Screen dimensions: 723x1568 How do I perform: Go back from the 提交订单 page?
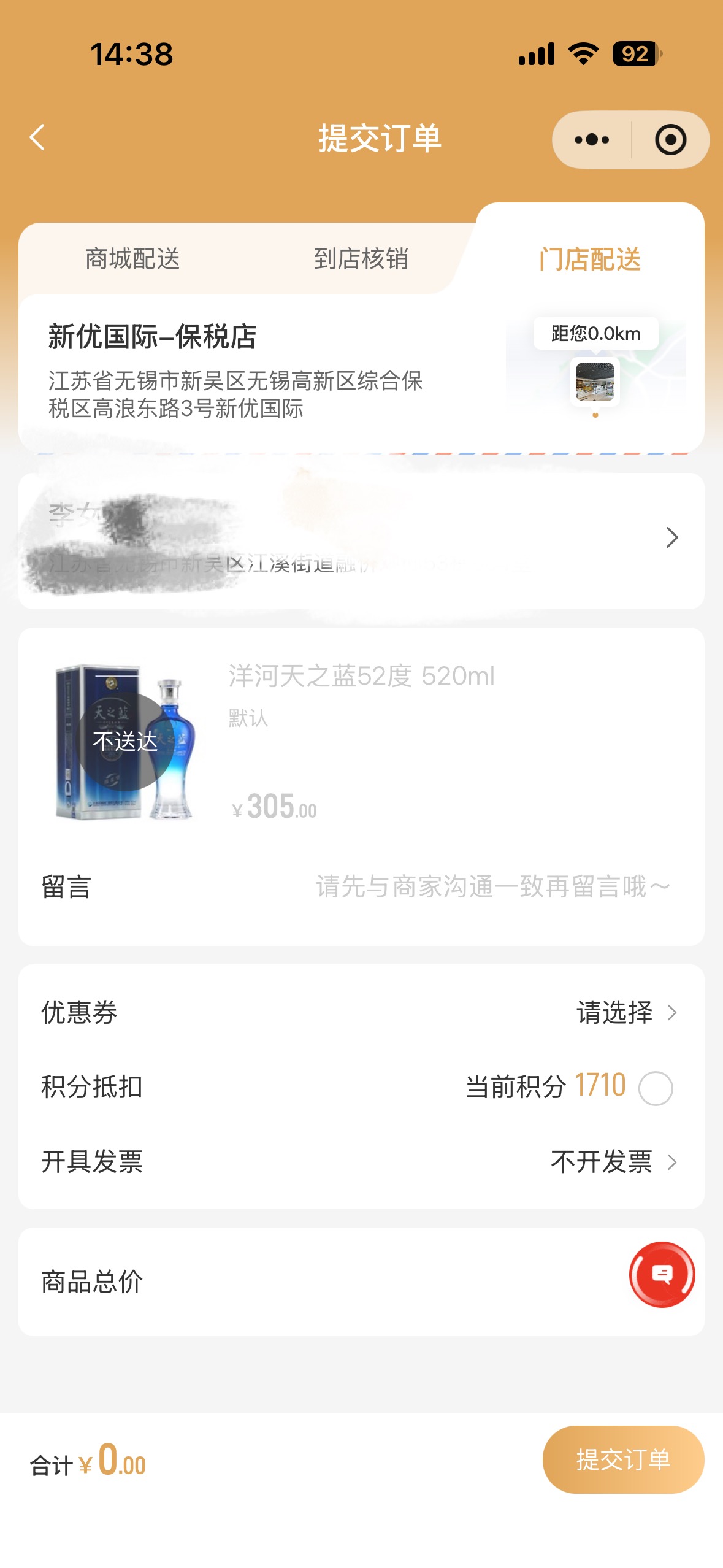pos(38,137)
